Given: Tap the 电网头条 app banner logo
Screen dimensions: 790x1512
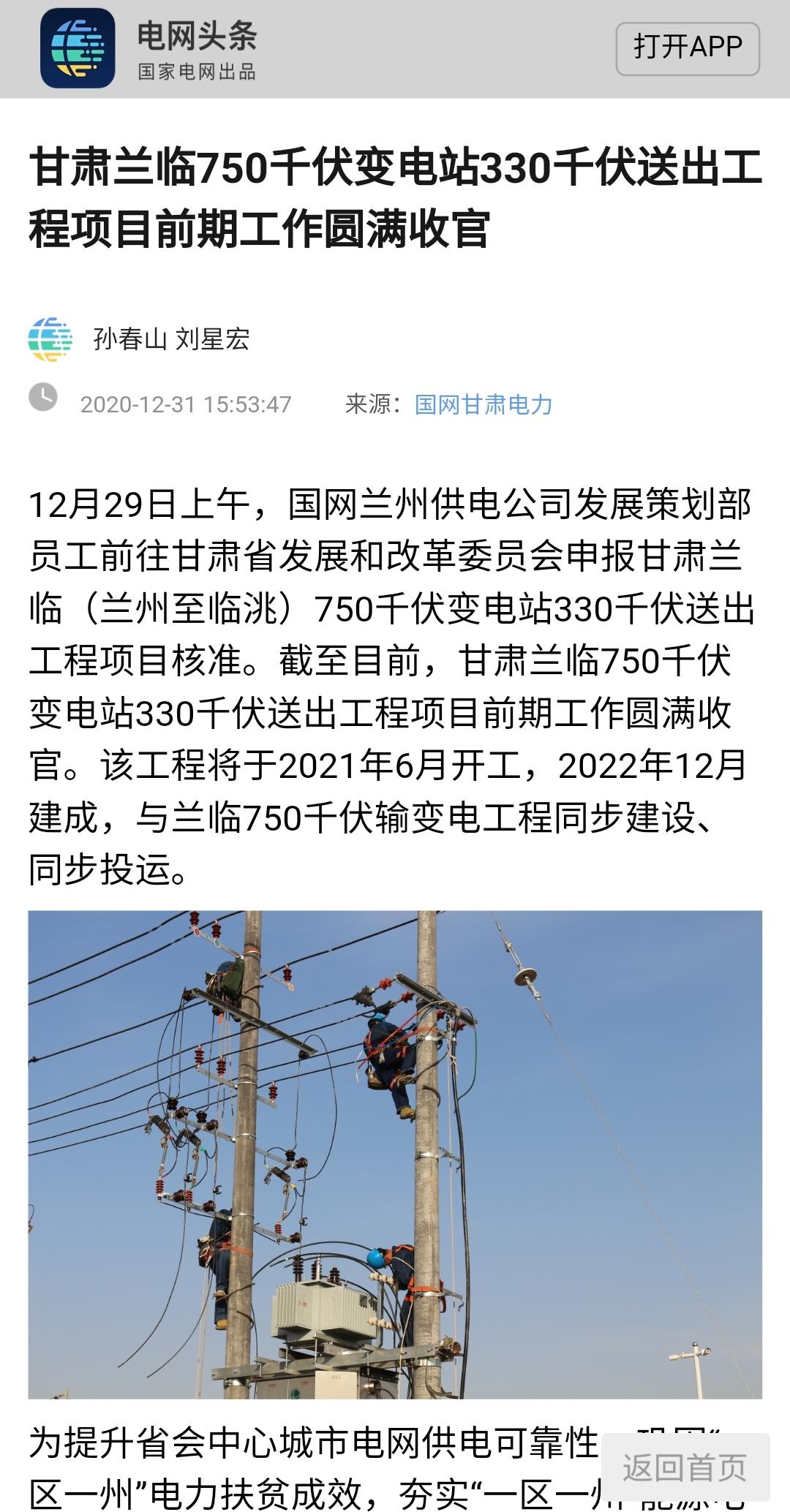Looking at the screenshot, I should (78, 48).
